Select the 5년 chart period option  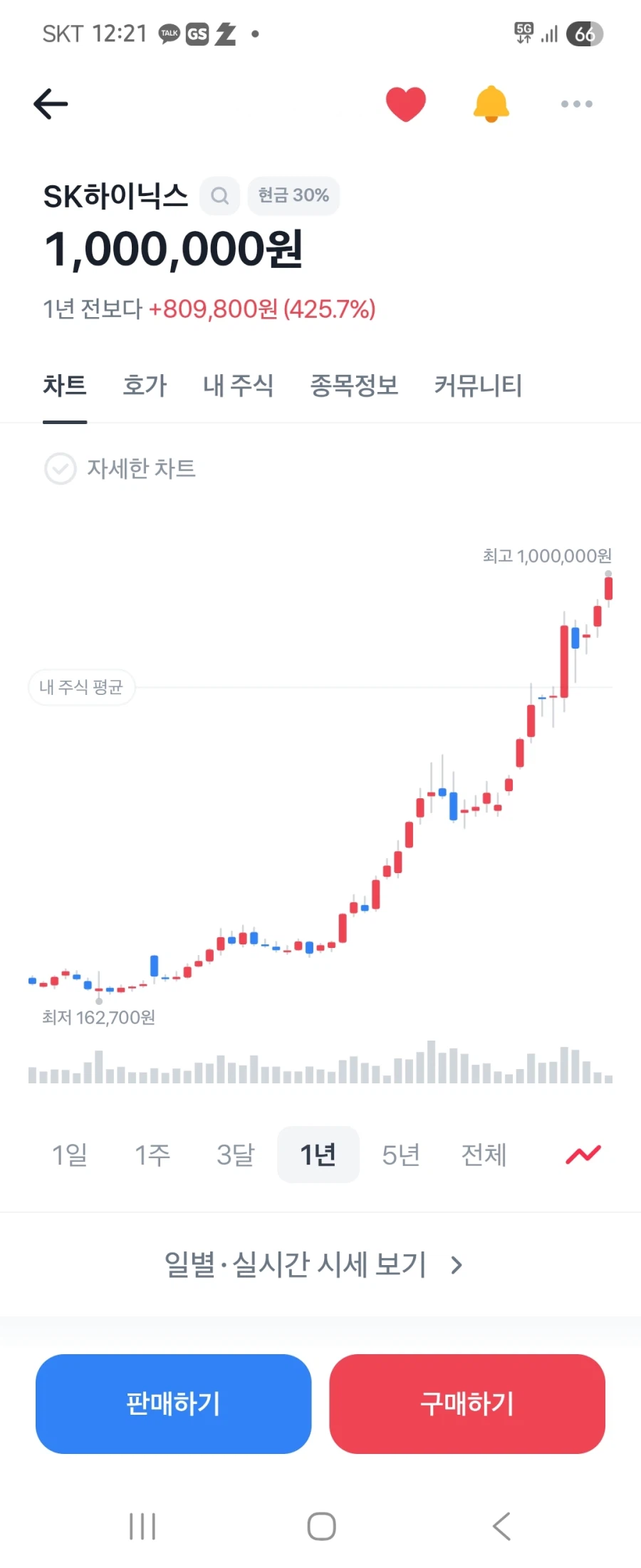tap(401, 1155)
